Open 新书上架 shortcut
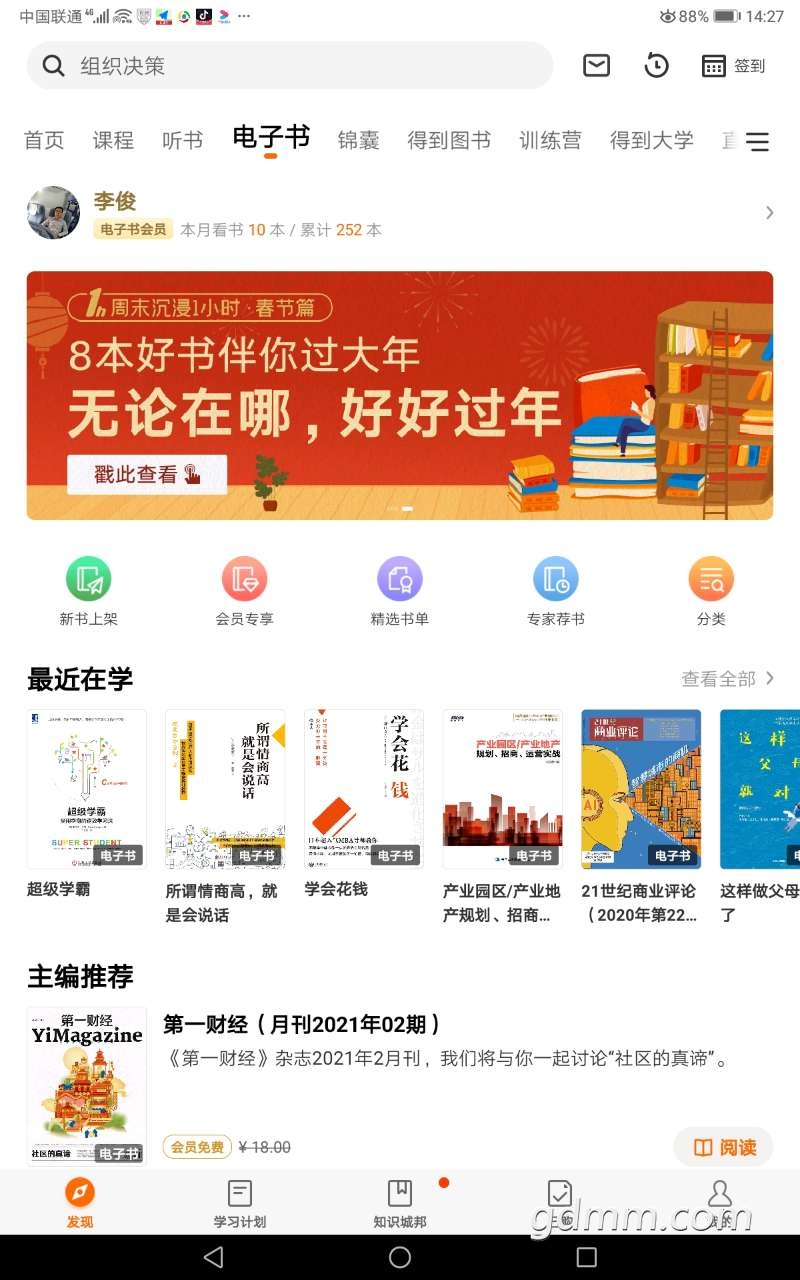Image resolution: width=800 pixels, height=1280 pixels. tap(88, 592)
